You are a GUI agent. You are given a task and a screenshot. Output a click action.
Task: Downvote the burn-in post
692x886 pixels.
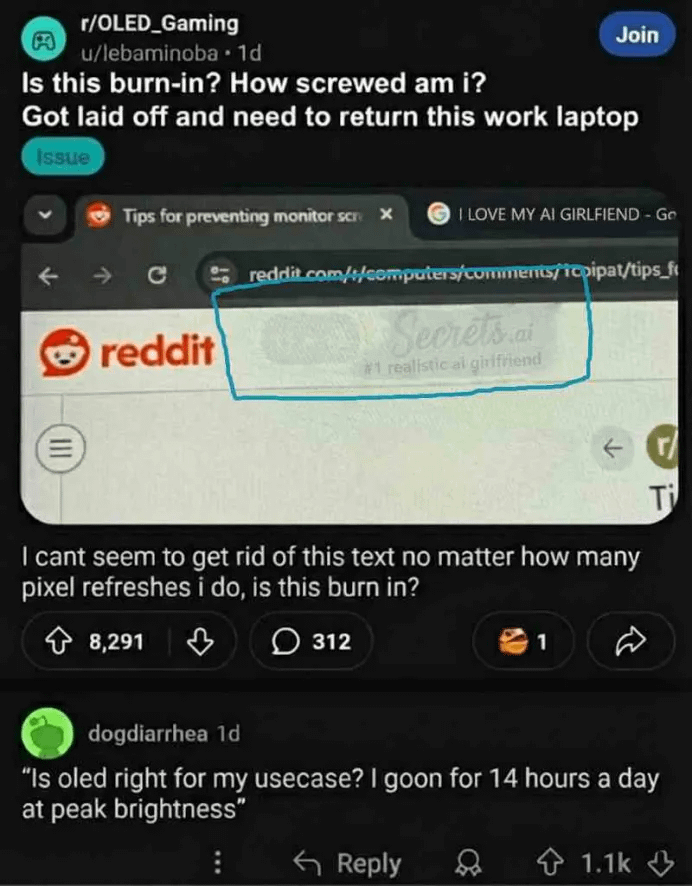click(x=201, y=641)
